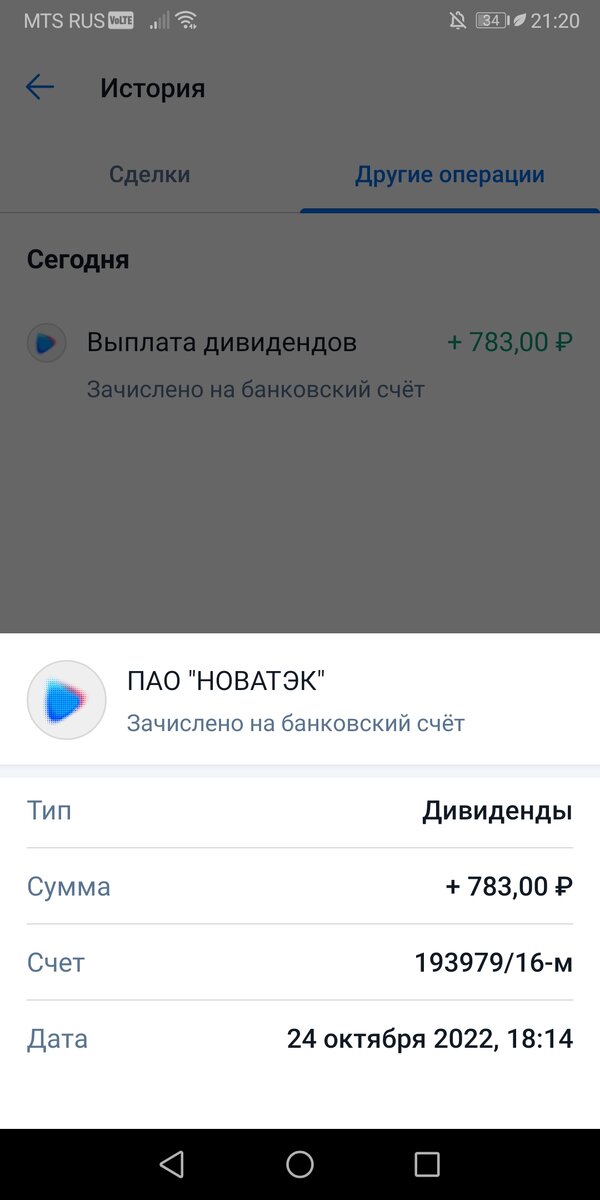Switch to the Сделки tab
The image size is (600, 1200).
(x=149, y=175)
